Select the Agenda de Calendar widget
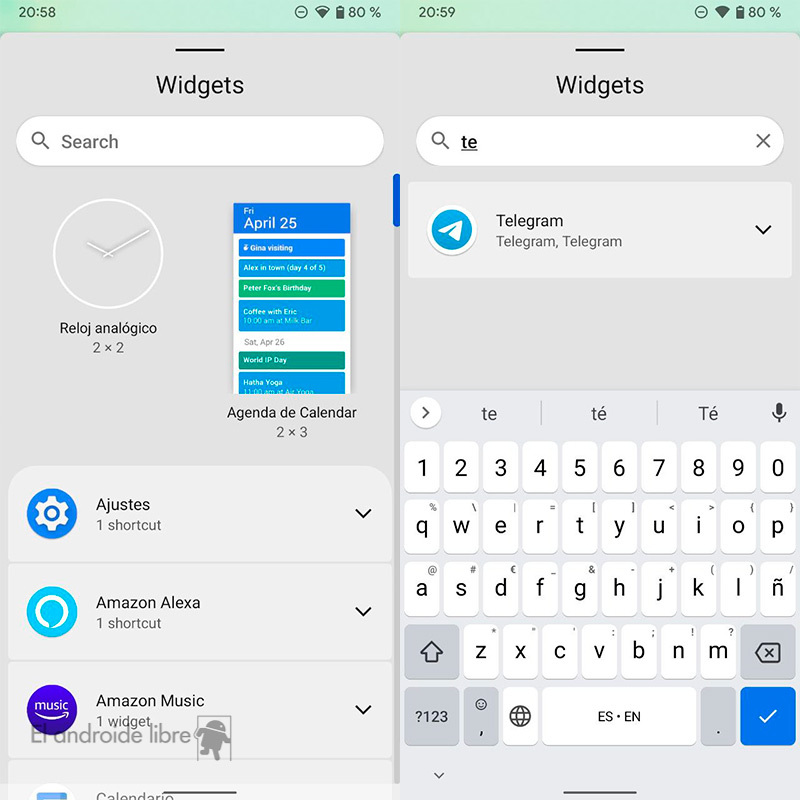This screenshot has width=800, height=800. point(291,298)
